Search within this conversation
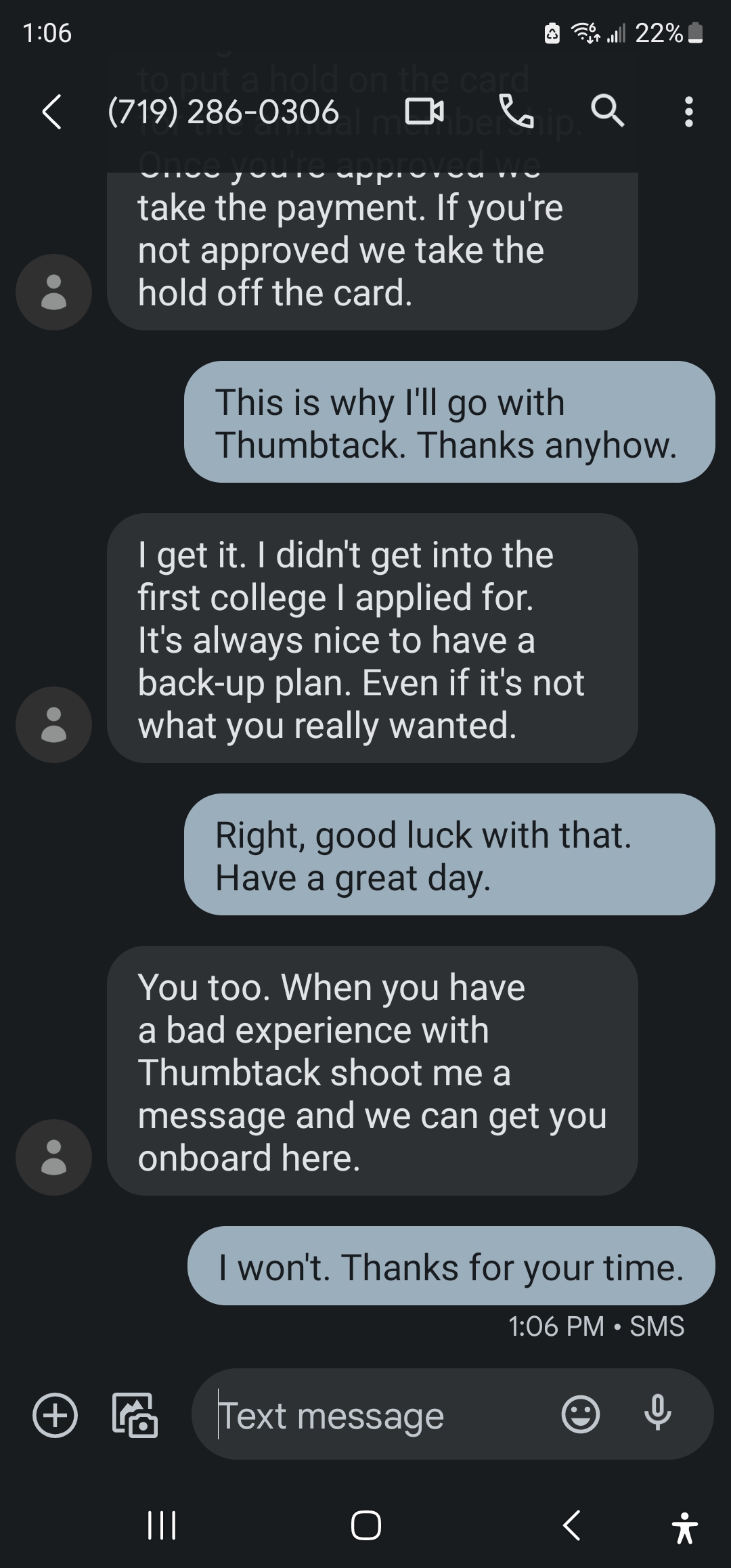Image resolution: width=731 pixels, height=1568 pixels. click(607, 112)
